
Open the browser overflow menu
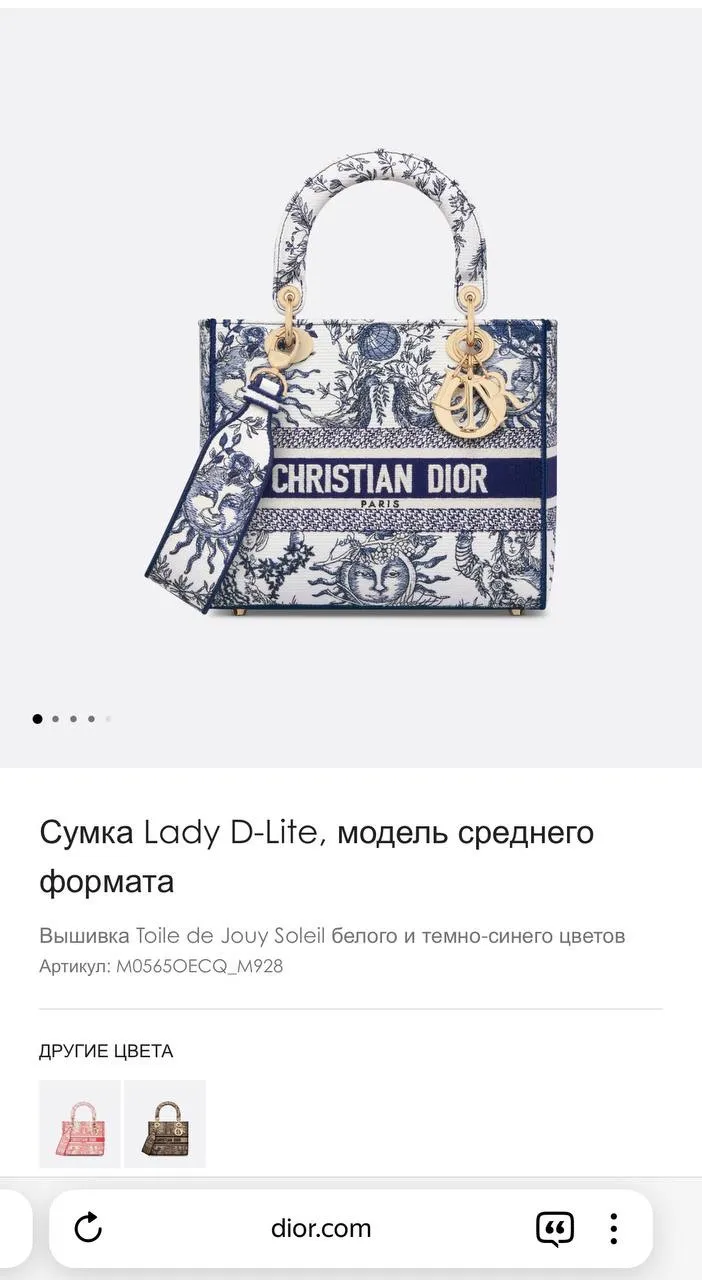[613, 1228]
